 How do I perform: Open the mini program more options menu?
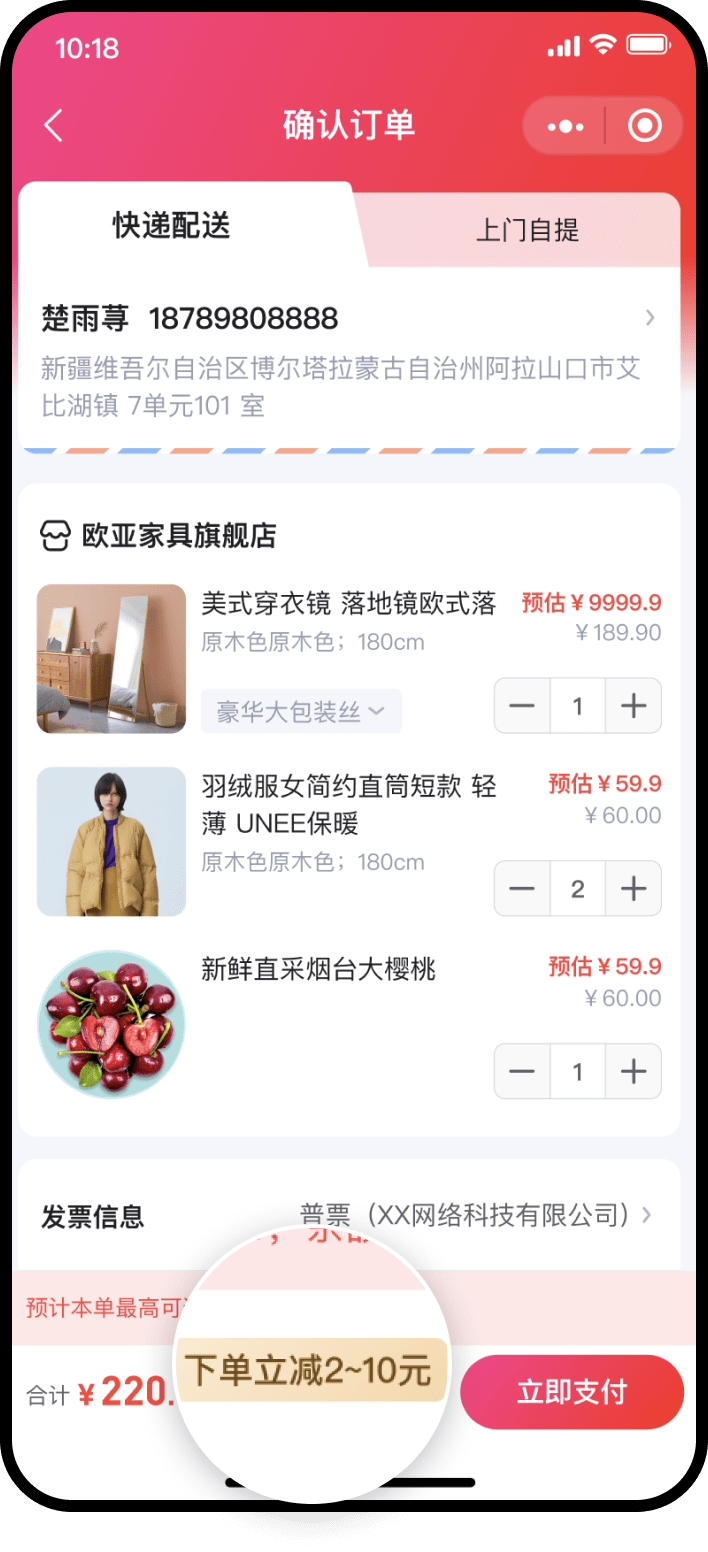(x=566, y=127)
